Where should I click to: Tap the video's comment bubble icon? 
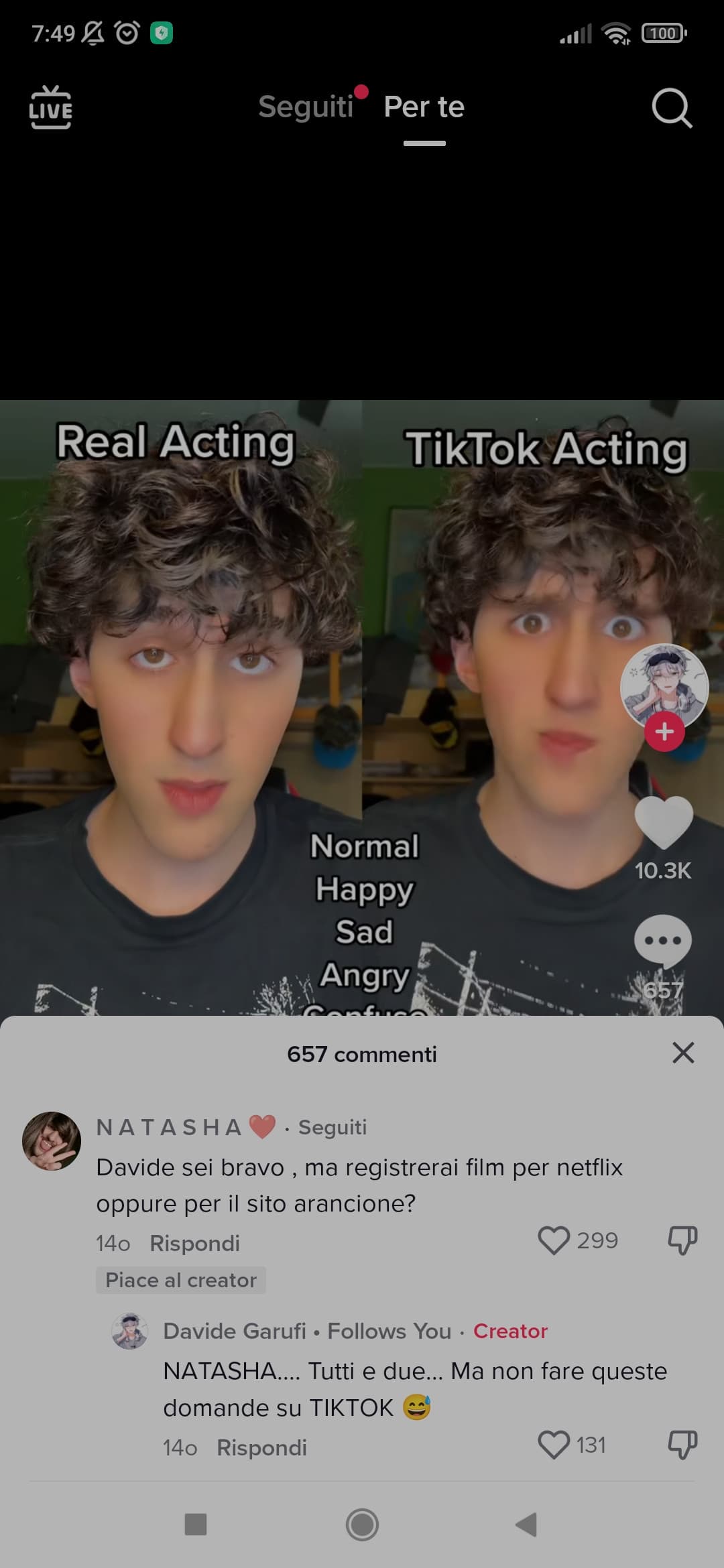[663, 941]
